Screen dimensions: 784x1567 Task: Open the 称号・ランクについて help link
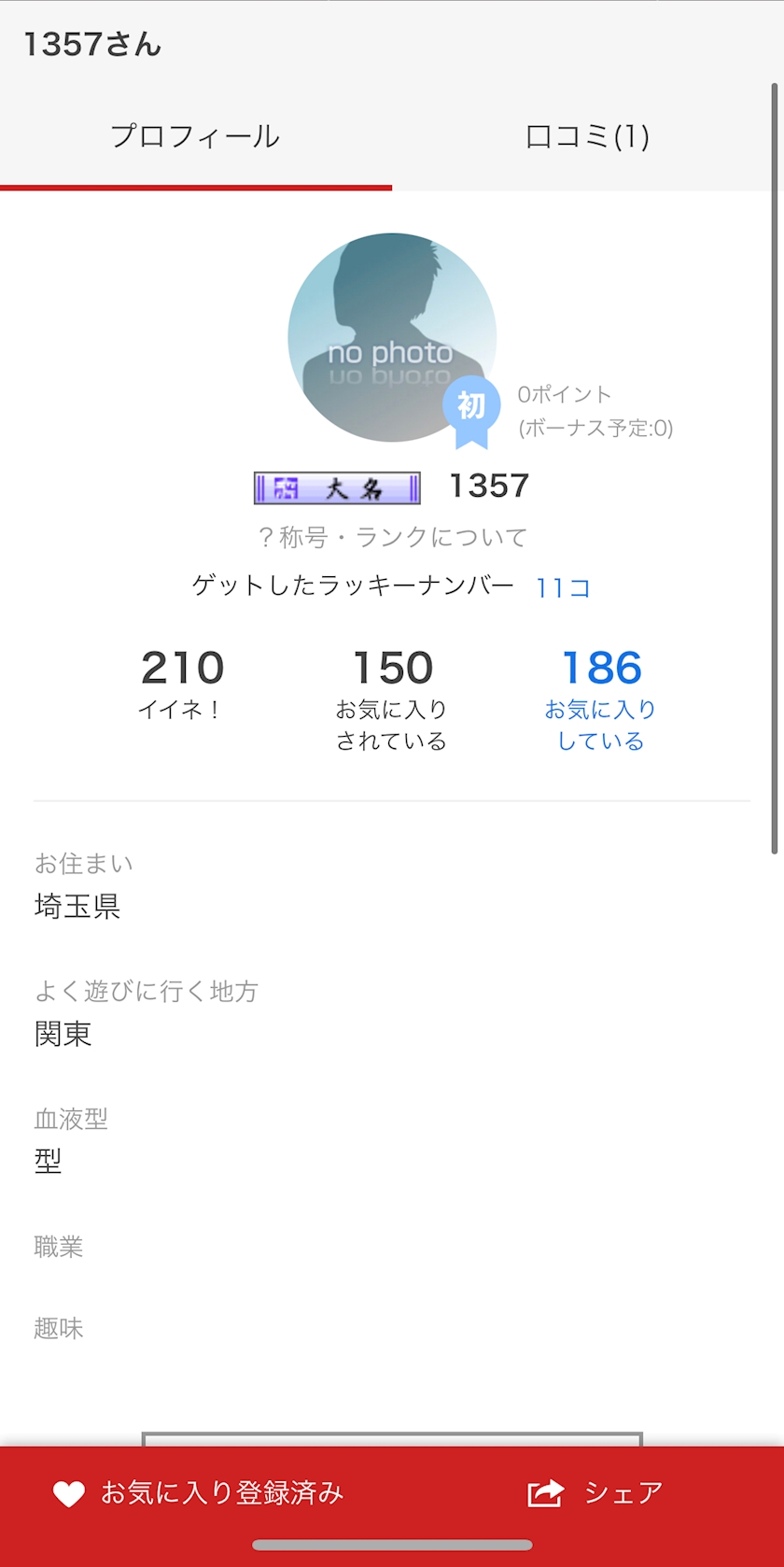(392, 537)
